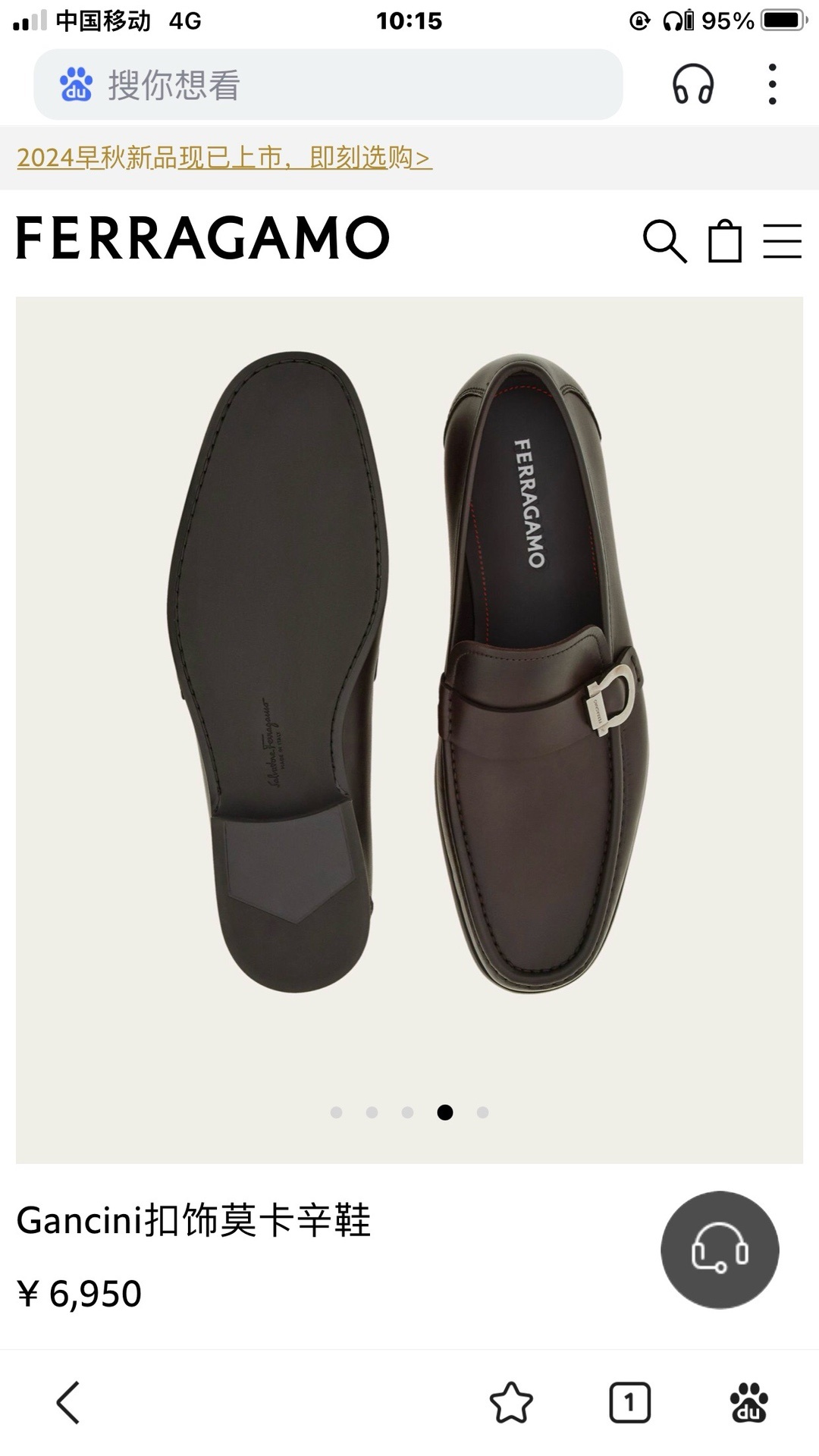Tap the FERRAGAMO logo to go home
This screenshot has width=819, height=1456.
(203, 238)
